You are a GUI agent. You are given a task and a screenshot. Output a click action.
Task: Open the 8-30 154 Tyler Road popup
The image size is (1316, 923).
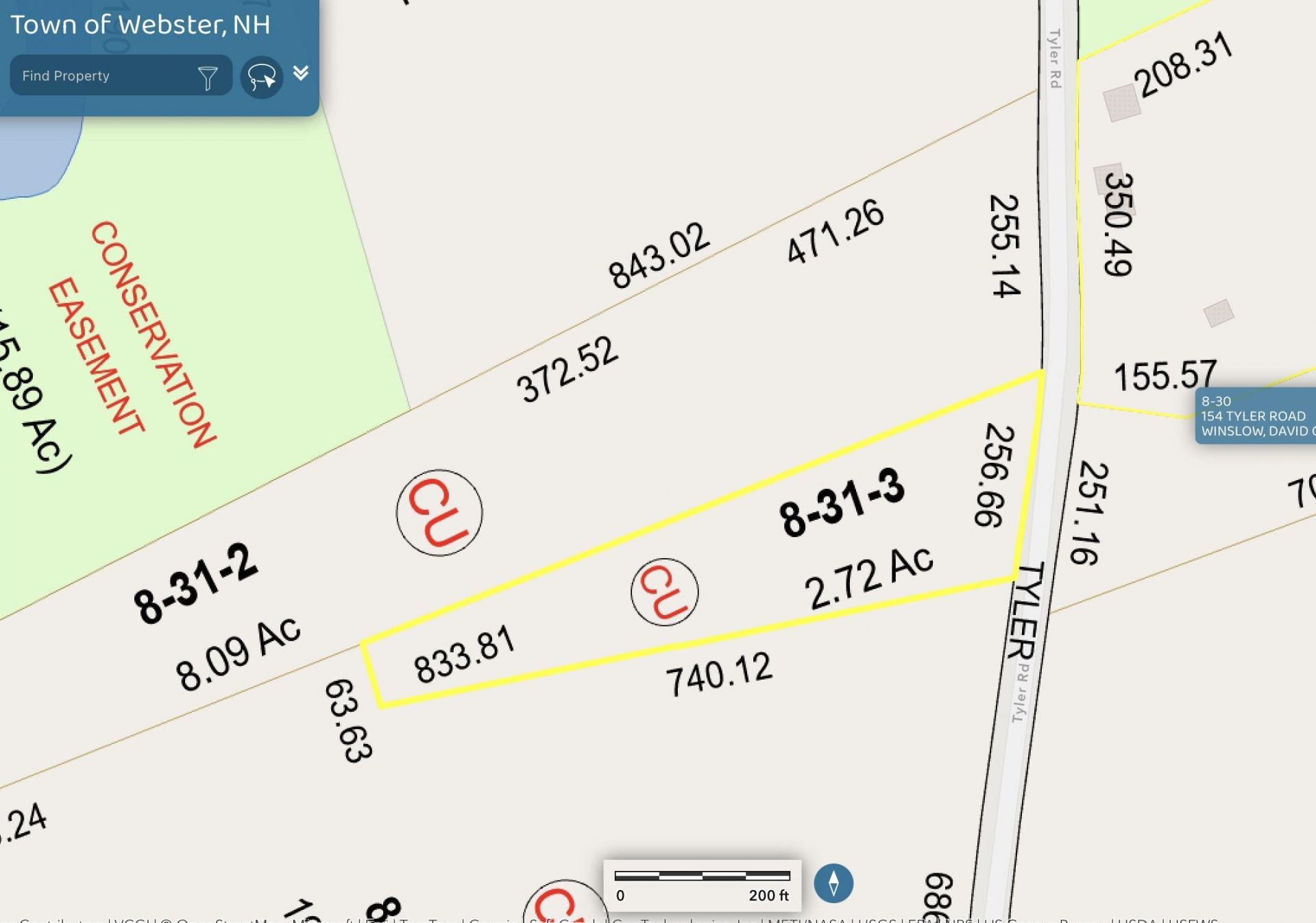(x=1256, y=416)
